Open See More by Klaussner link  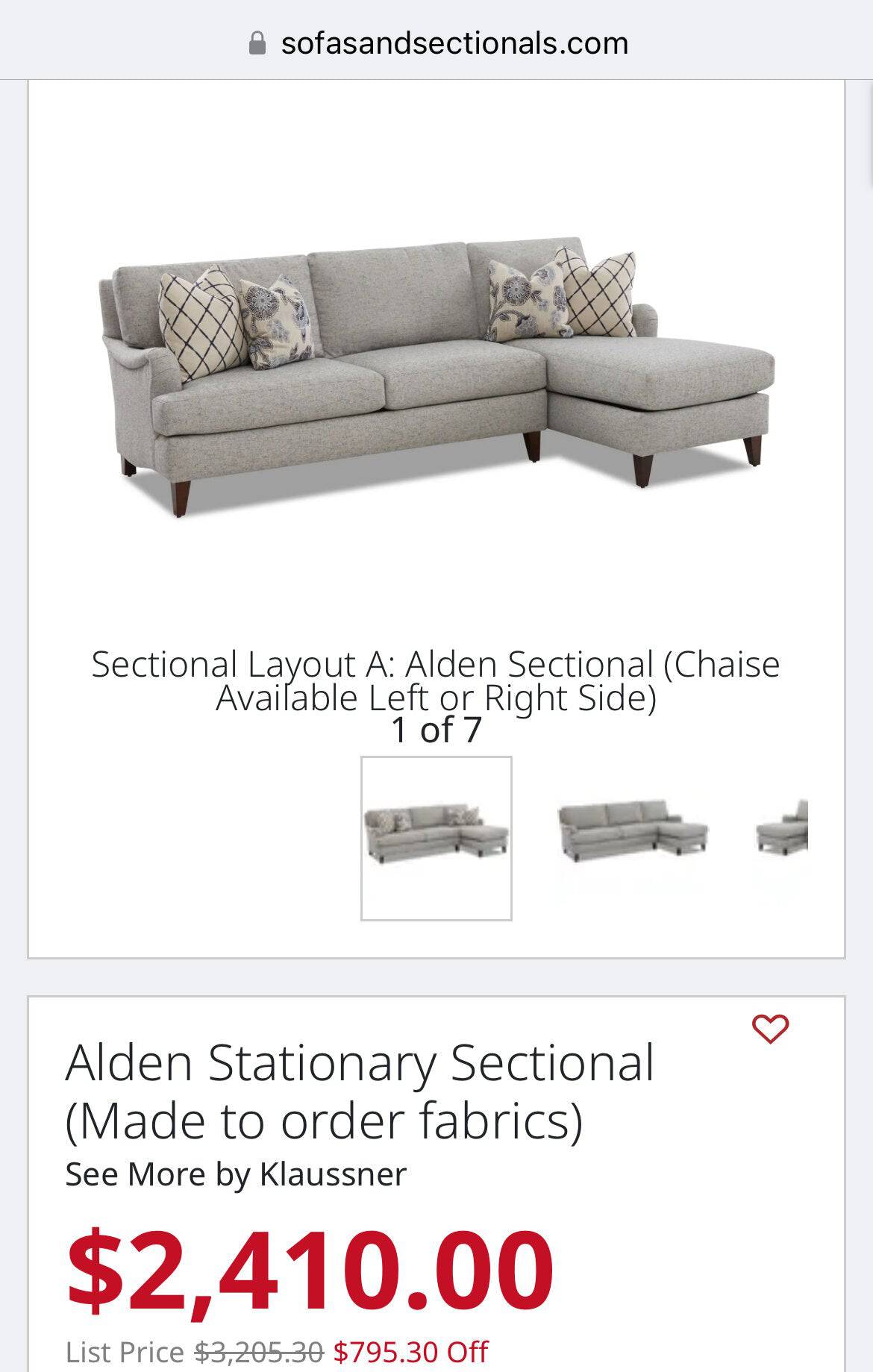click(x=236, y=1171)
